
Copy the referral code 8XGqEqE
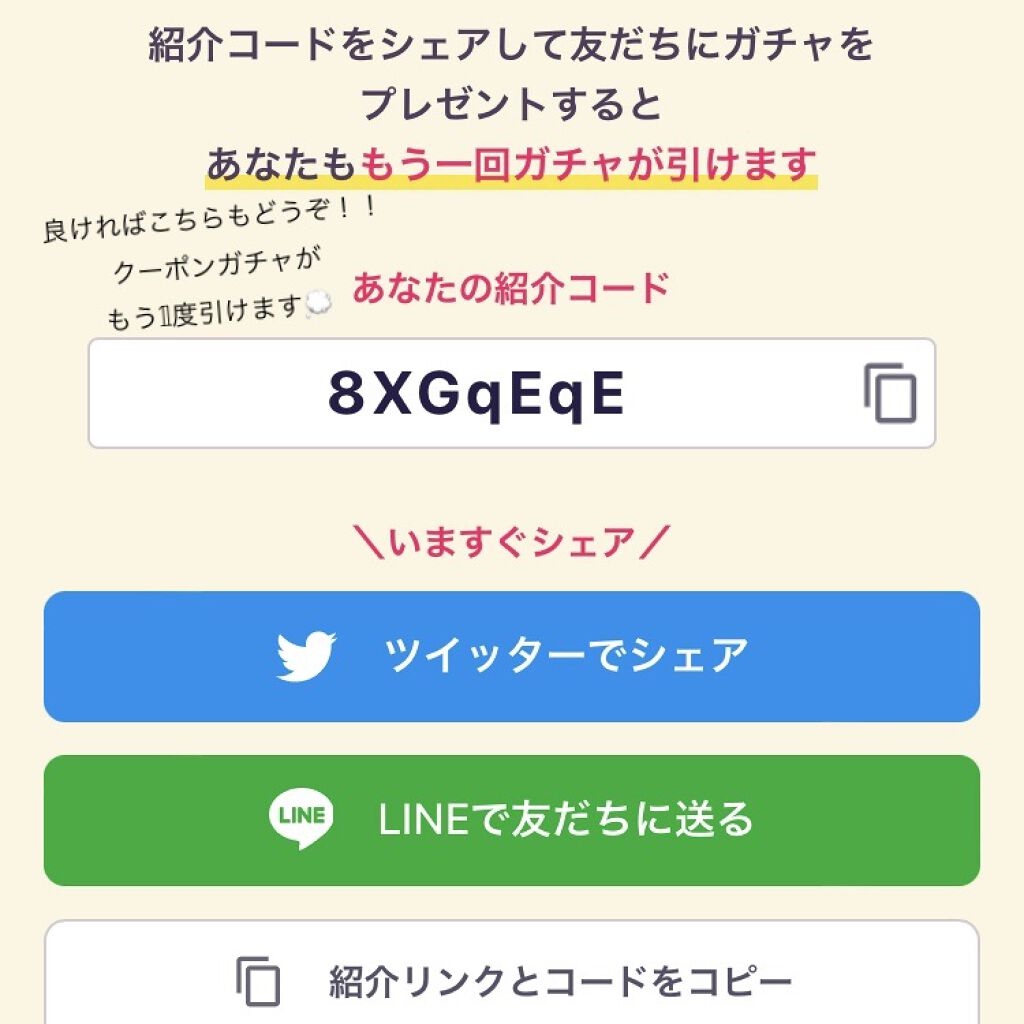[x=889, y=394]
